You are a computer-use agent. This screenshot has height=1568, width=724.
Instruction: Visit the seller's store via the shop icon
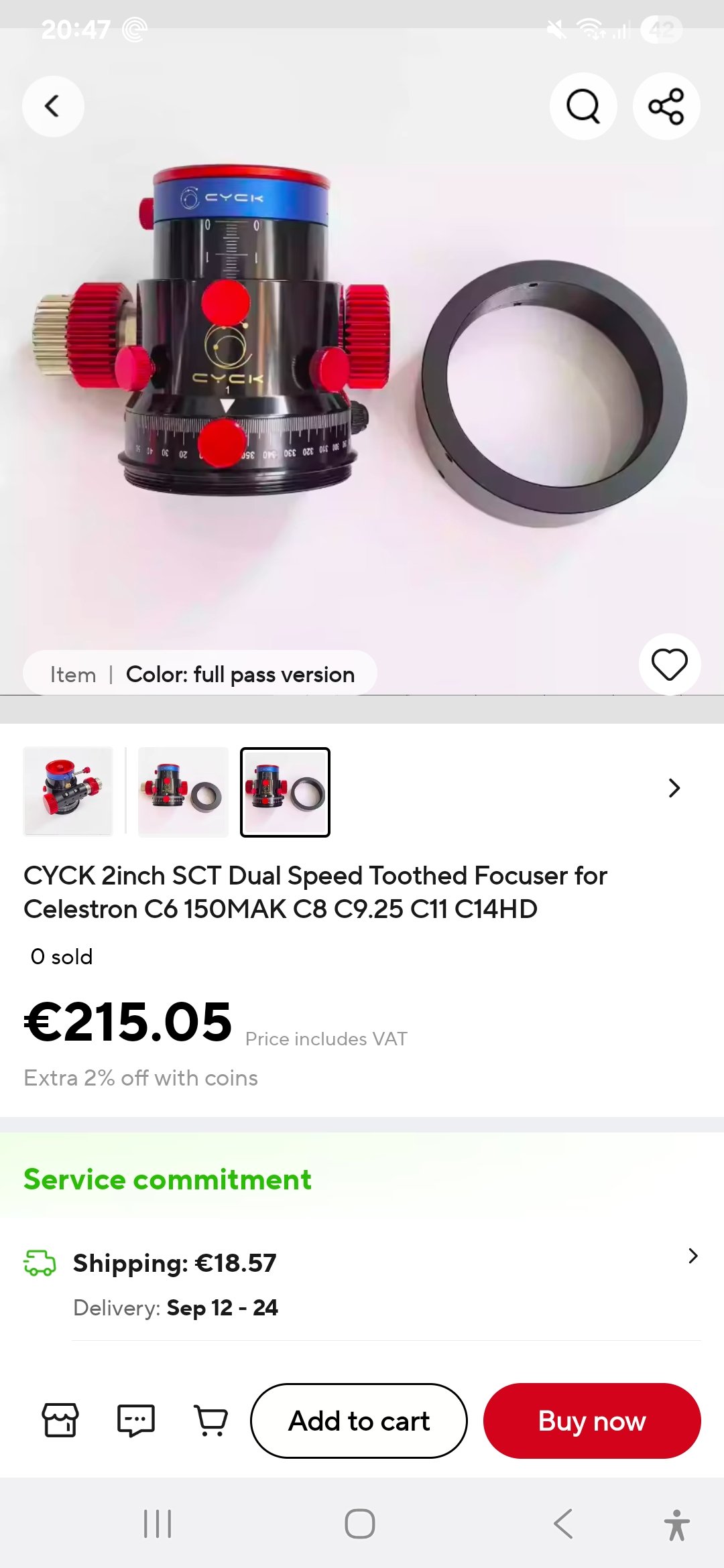click(60, 1420)
